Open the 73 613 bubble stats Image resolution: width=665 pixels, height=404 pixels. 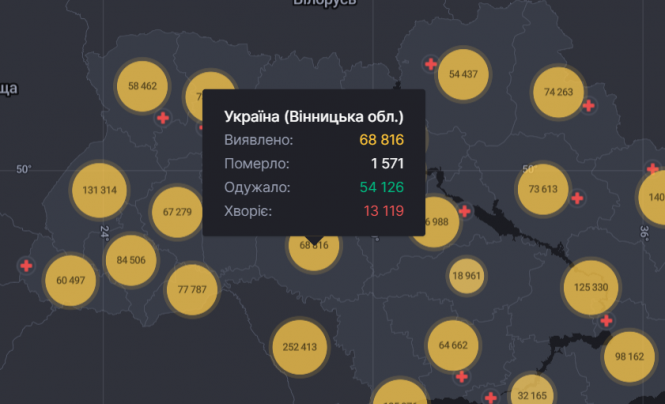[543, 189]
